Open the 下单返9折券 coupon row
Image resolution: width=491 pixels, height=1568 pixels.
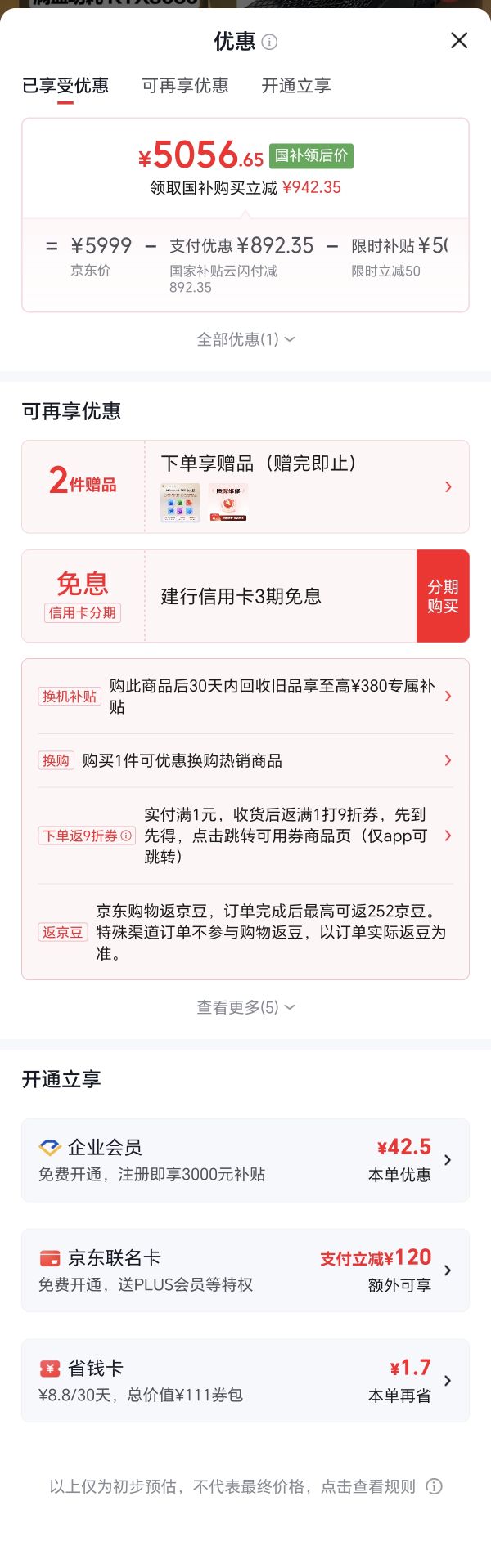click(245, 836)
